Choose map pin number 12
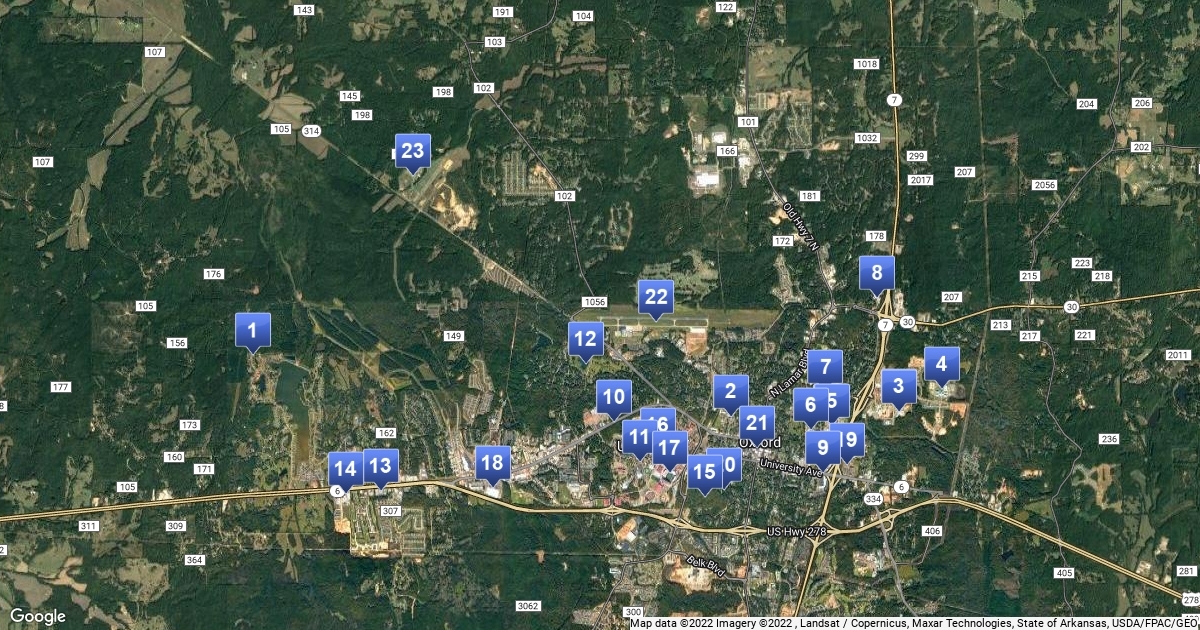Screen dimensions: 1200x630 tap(586, 339)
